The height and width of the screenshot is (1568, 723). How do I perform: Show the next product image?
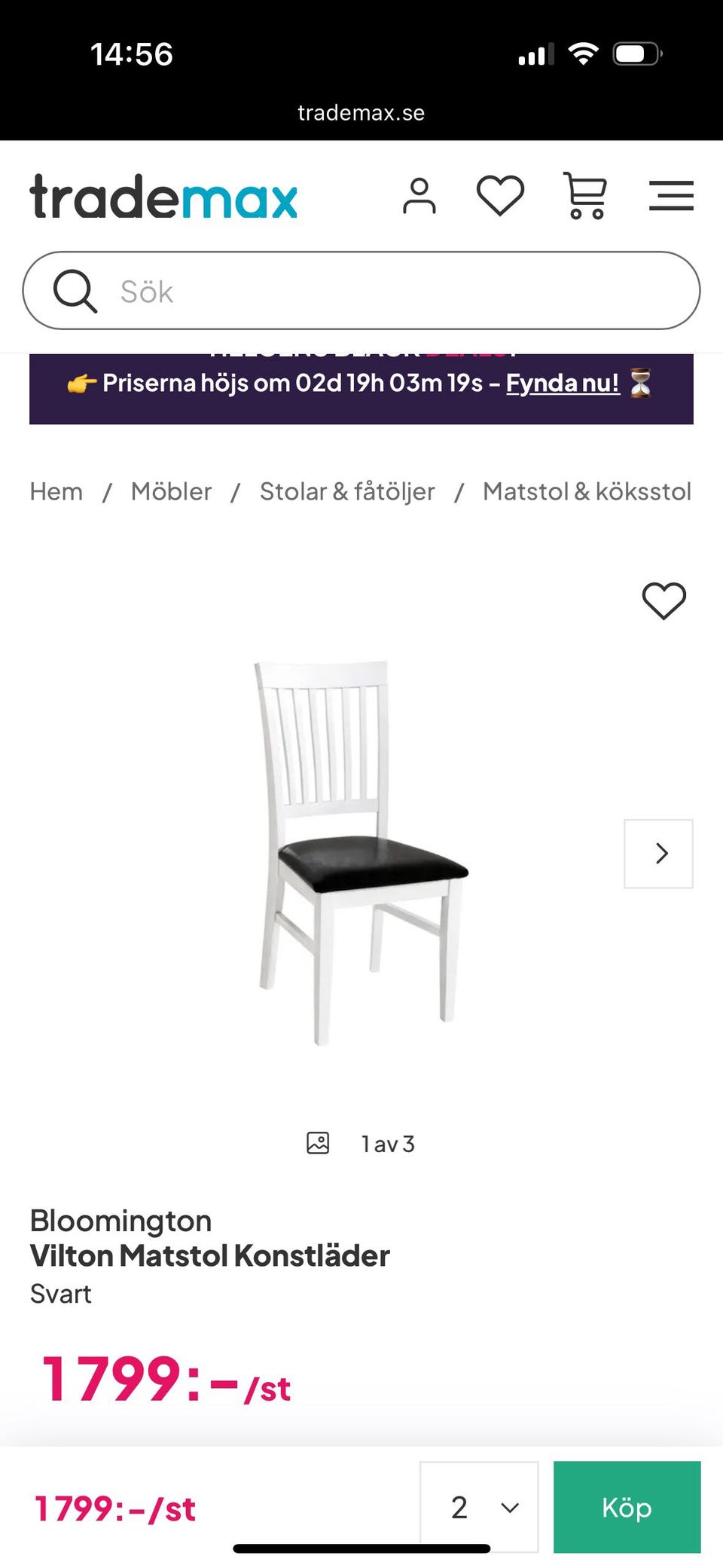click(x=659, y=854)
